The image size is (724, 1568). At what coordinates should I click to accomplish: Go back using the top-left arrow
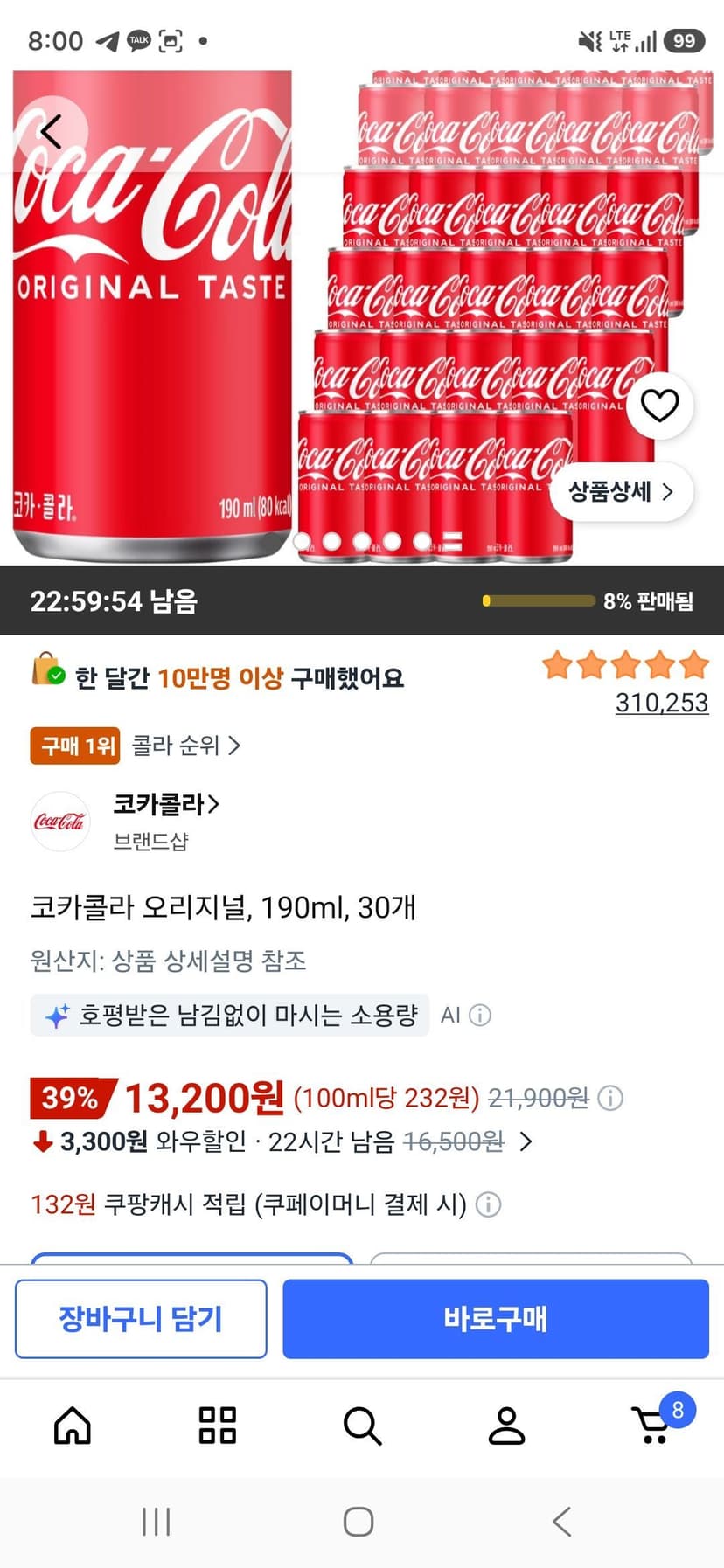(51, 133)
